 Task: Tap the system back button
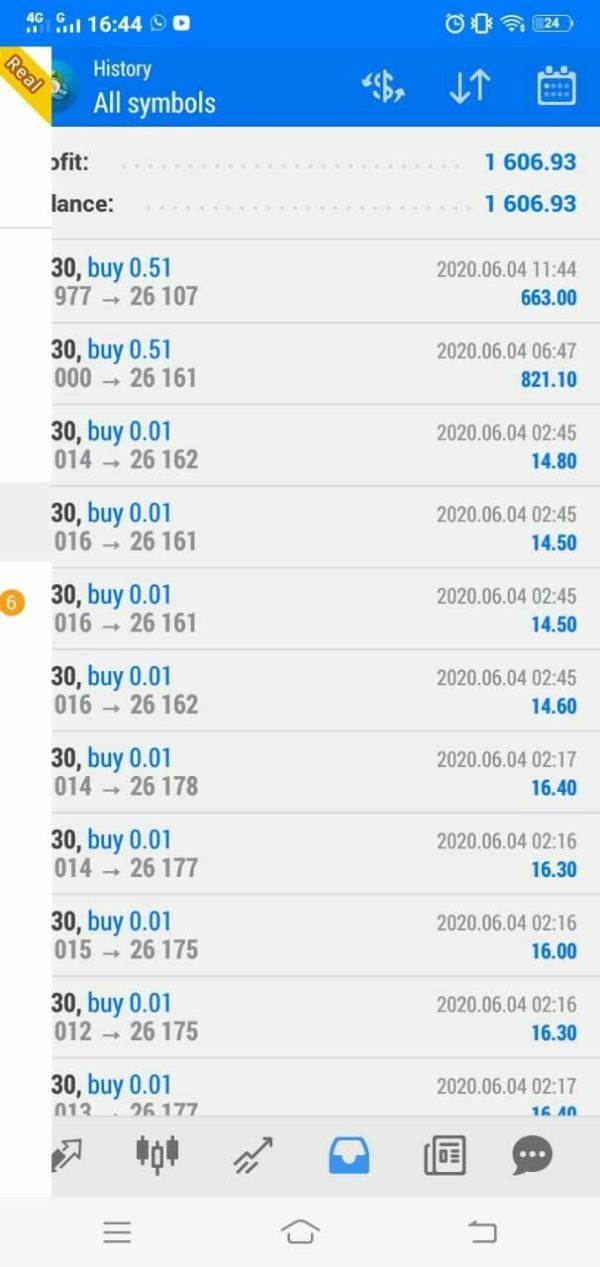pos(482,1232)
